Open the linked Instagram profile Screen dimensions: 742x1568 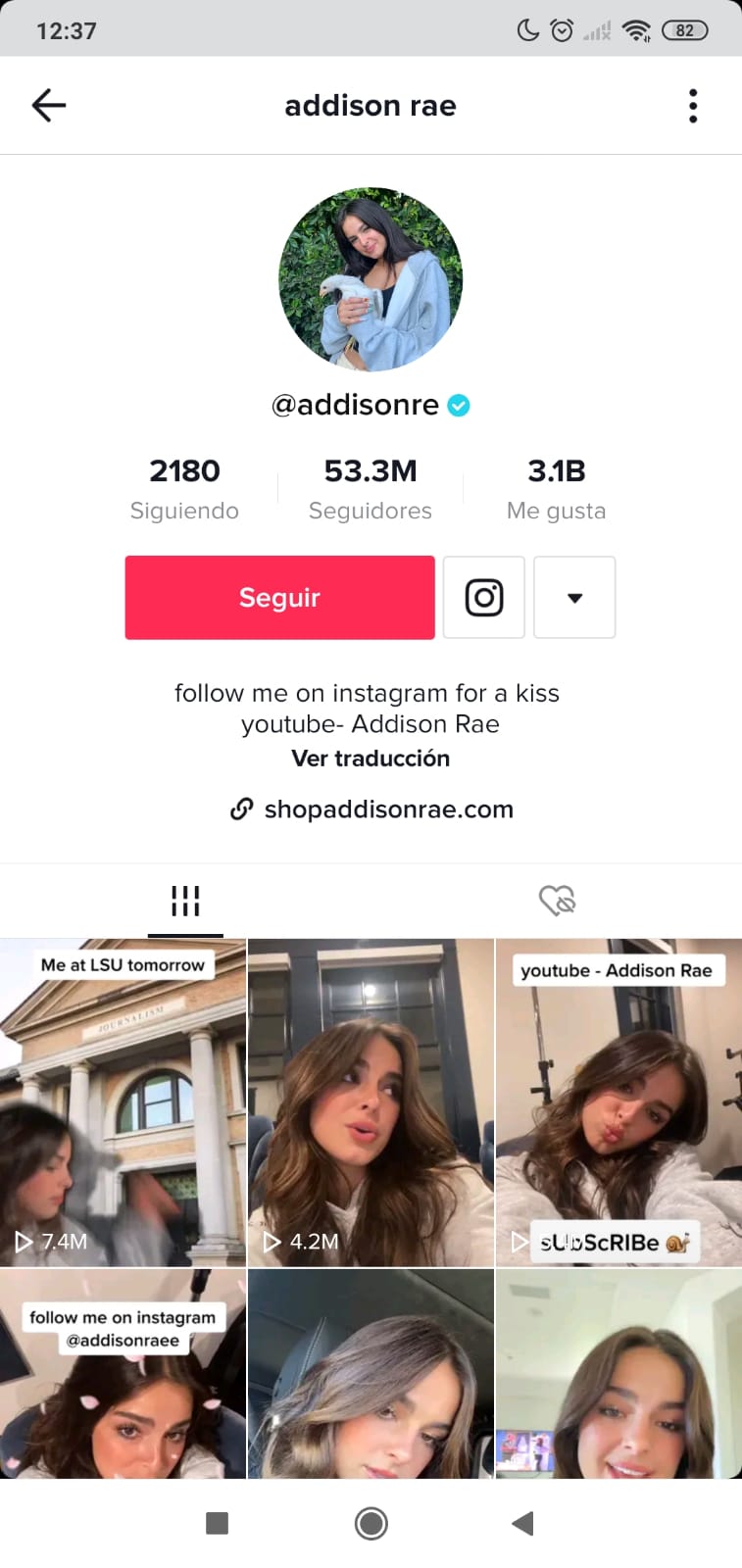pos(484,598)
